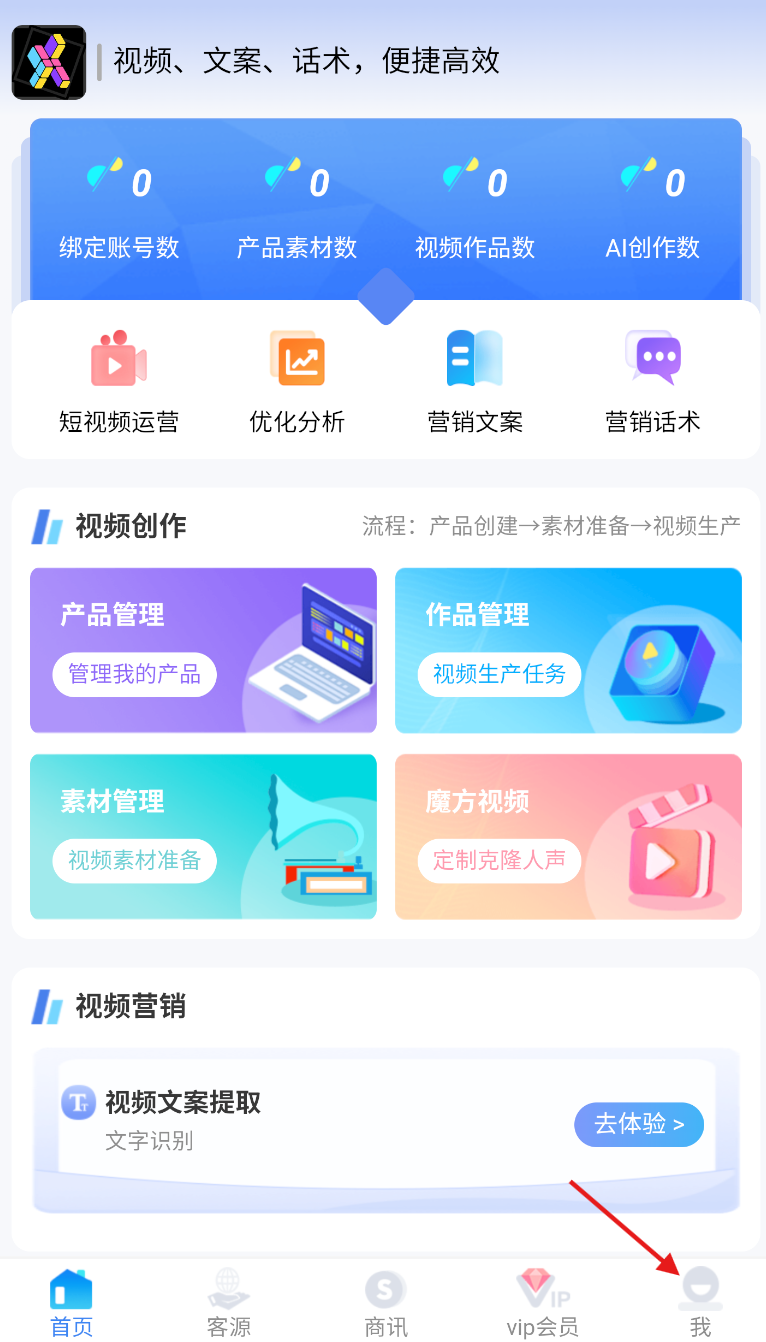Open the 作品管理 card
Screen dimensions: 766x1342
click(x=568, y=651)
